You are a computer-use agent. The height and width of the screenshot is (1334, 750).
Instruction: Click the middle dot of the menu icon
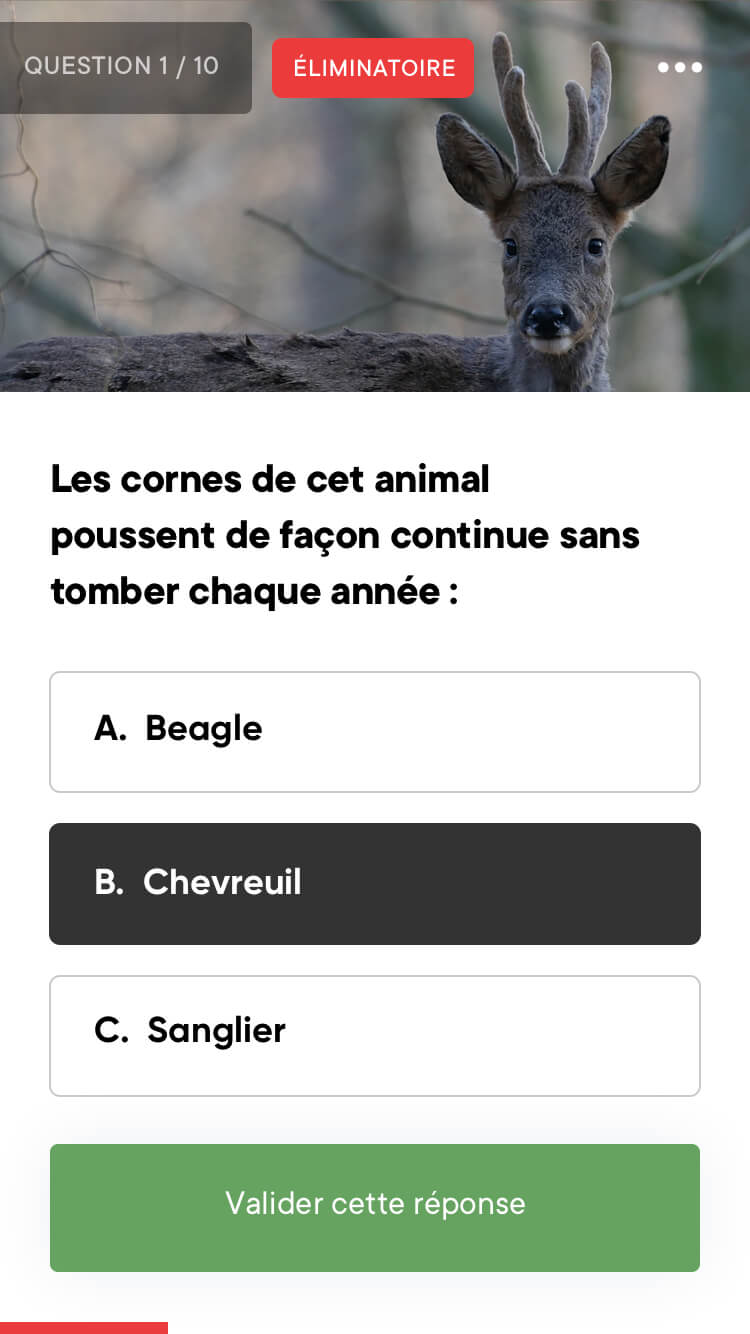[x=680, y=68]
